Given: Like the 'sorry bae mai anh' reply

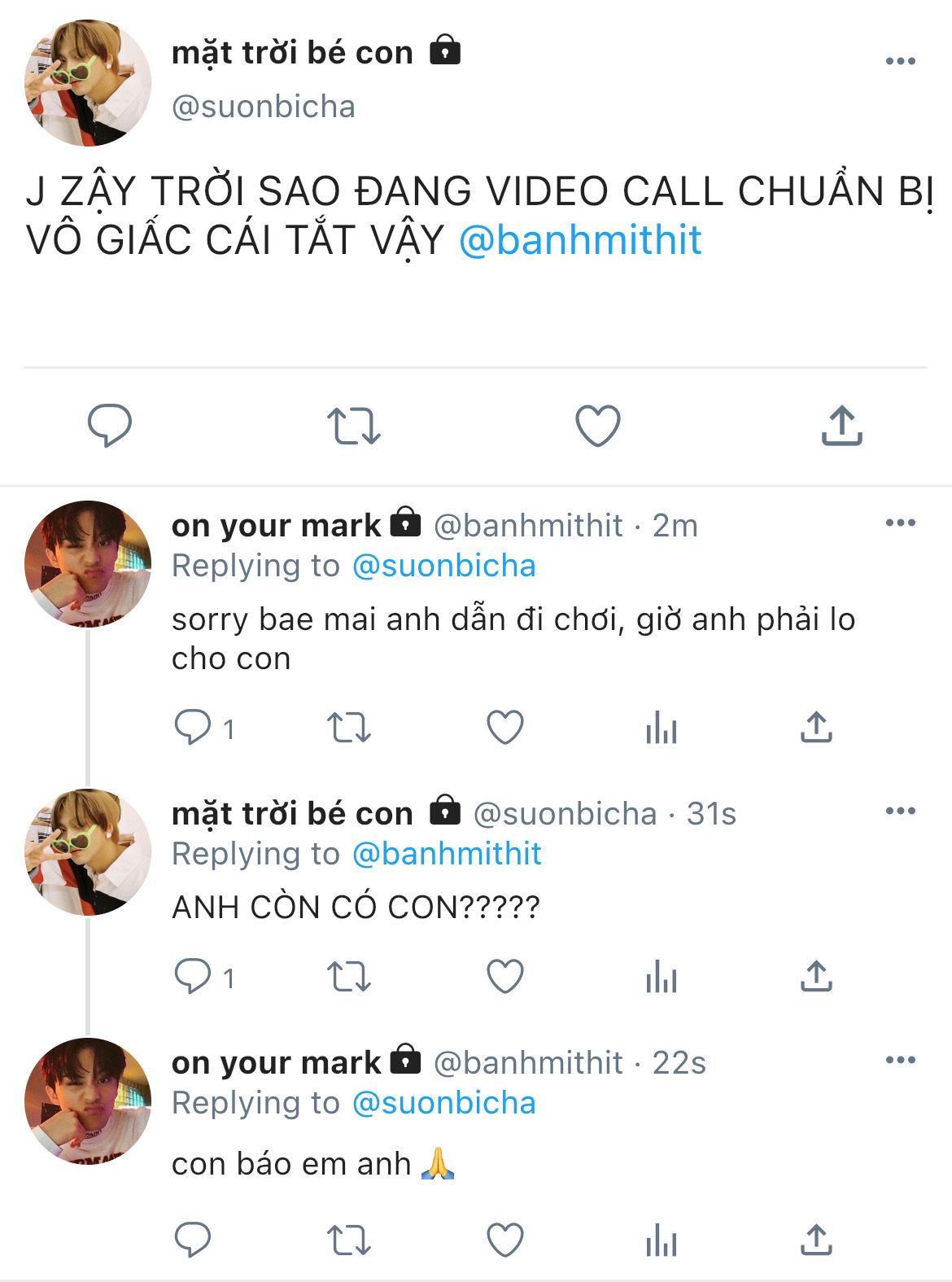Looking at the screenshot, I should click(504, 728).
